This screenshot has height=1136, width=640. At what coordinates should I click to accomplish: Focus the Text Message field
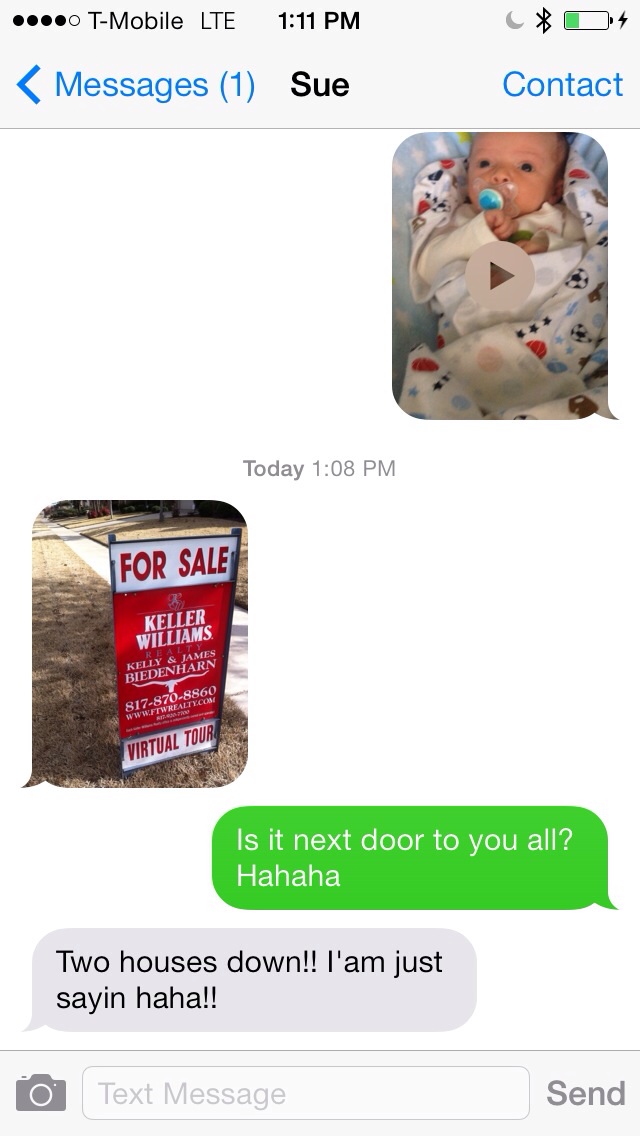(305, 1093)
